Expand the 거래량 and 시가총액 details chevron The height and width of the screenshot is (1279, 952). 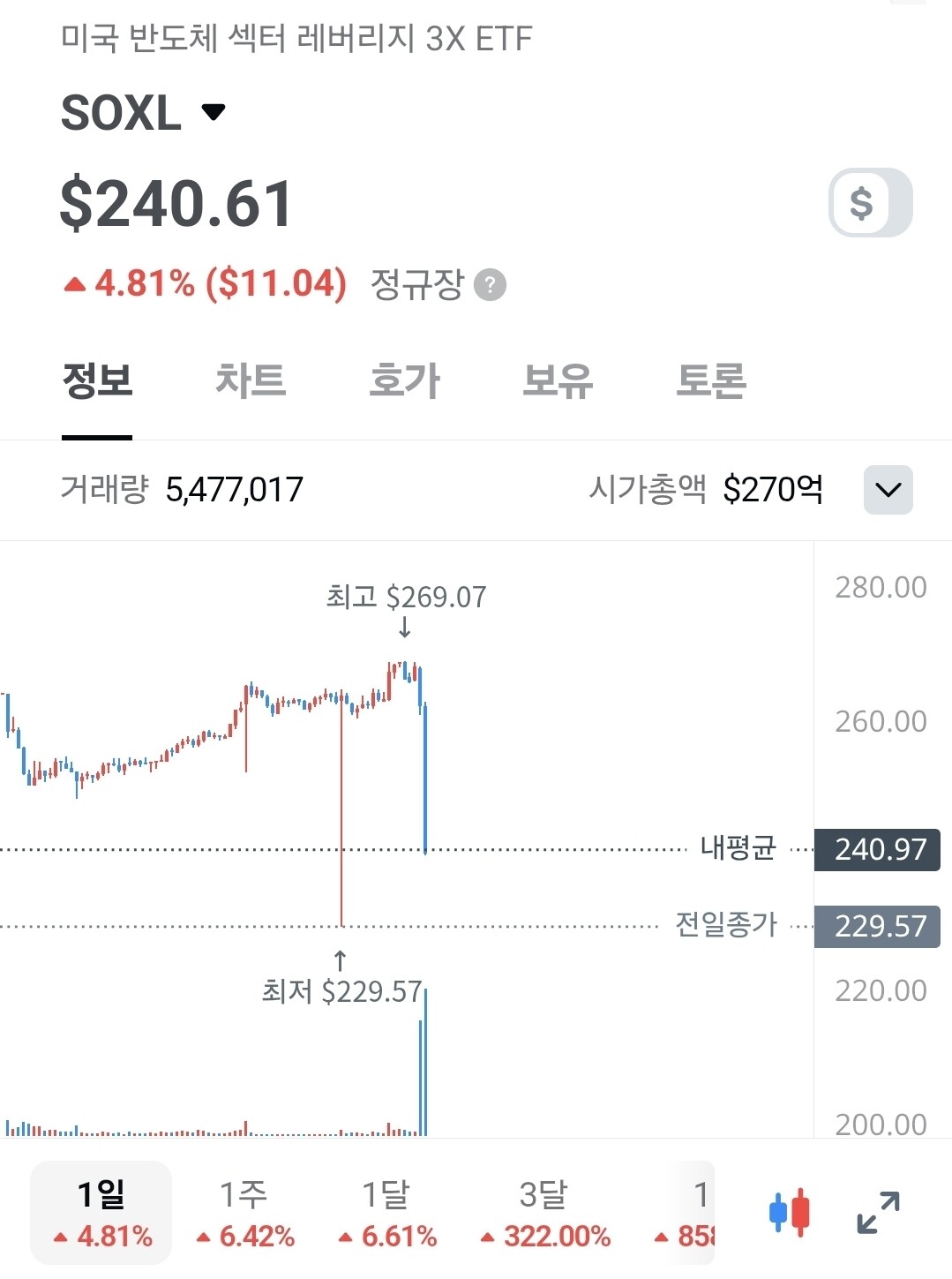click(888, 490)
